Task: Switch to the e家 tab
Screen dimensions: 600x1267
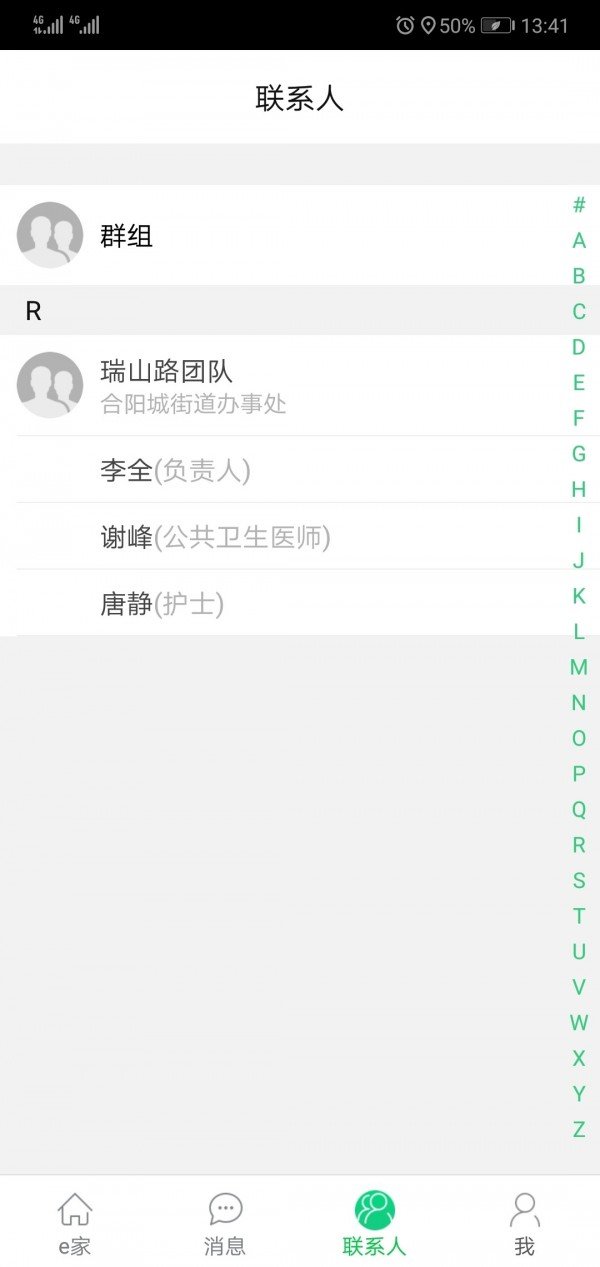Action: point(75,1222)
